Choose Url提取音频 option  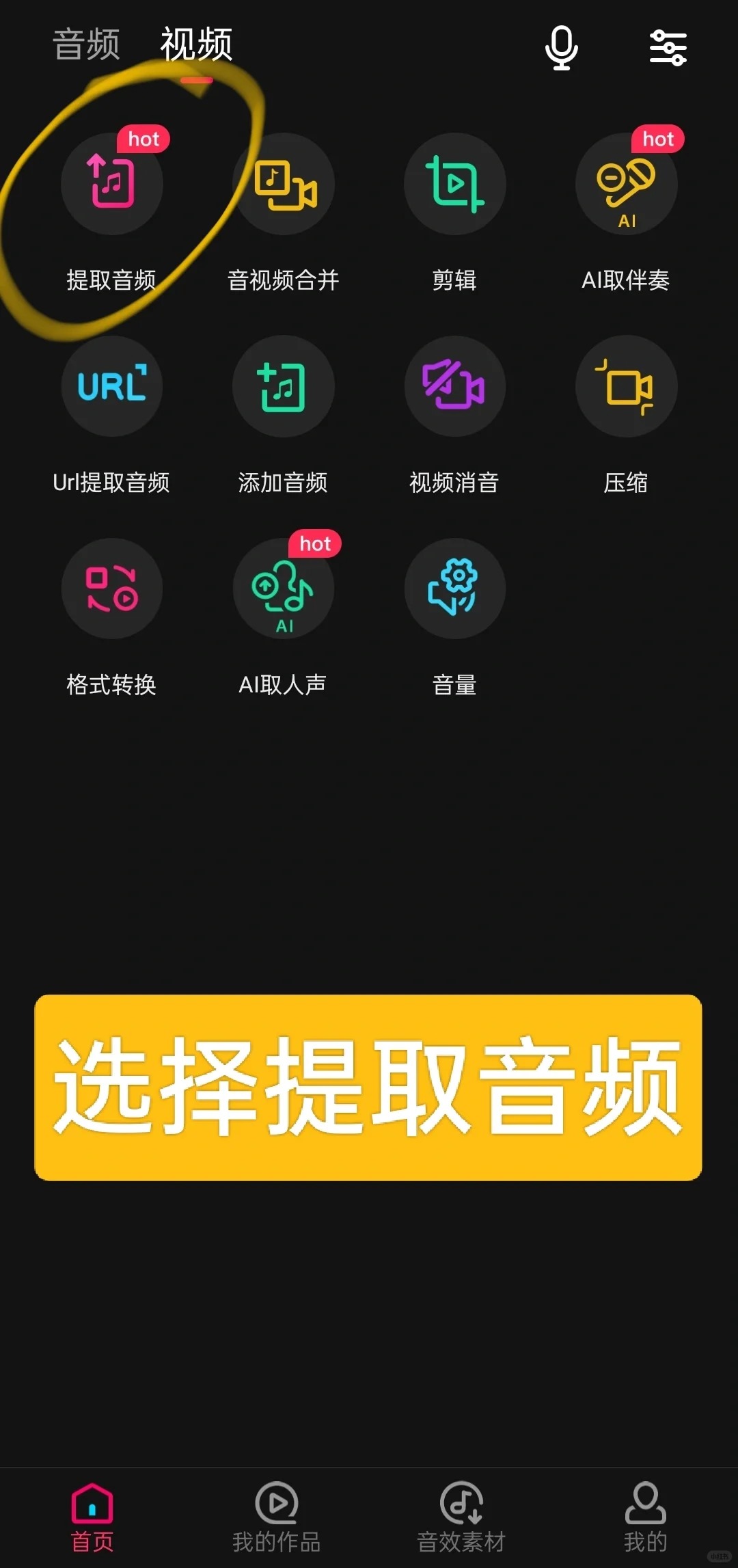(112, 387)
